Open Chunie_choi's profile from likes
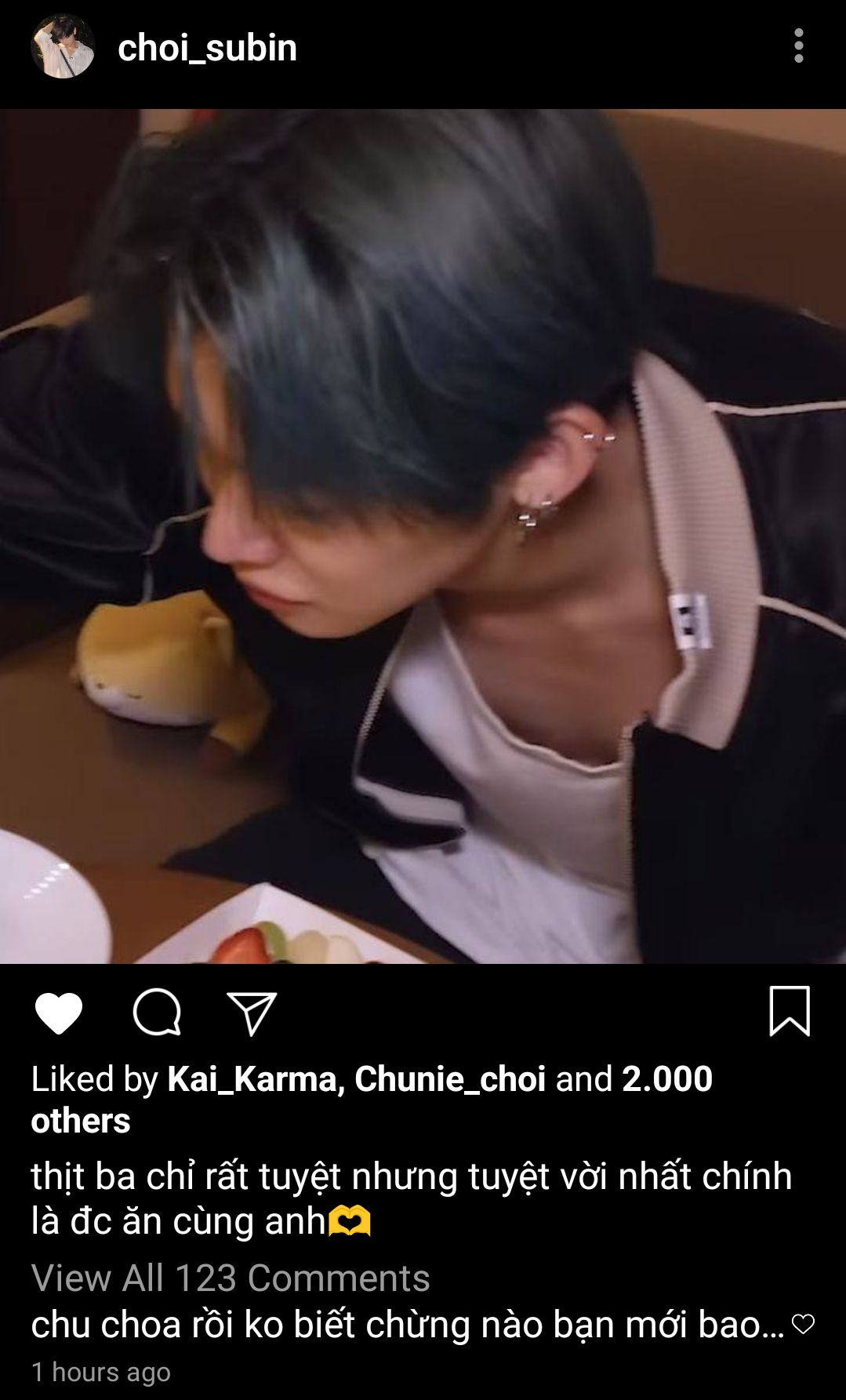 pyautogui.click(x=450, y=1079)
